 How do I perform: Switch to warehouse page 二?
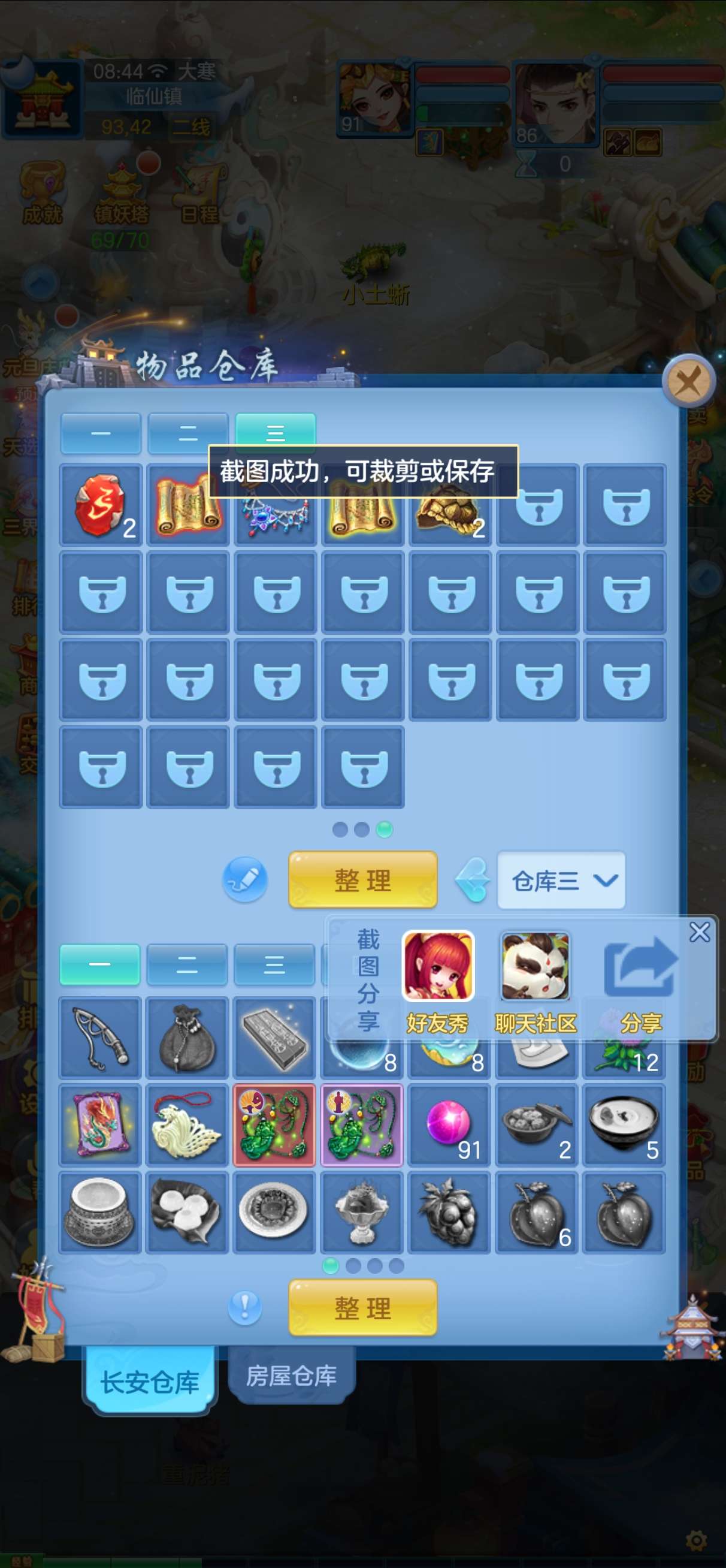(188, 433)
